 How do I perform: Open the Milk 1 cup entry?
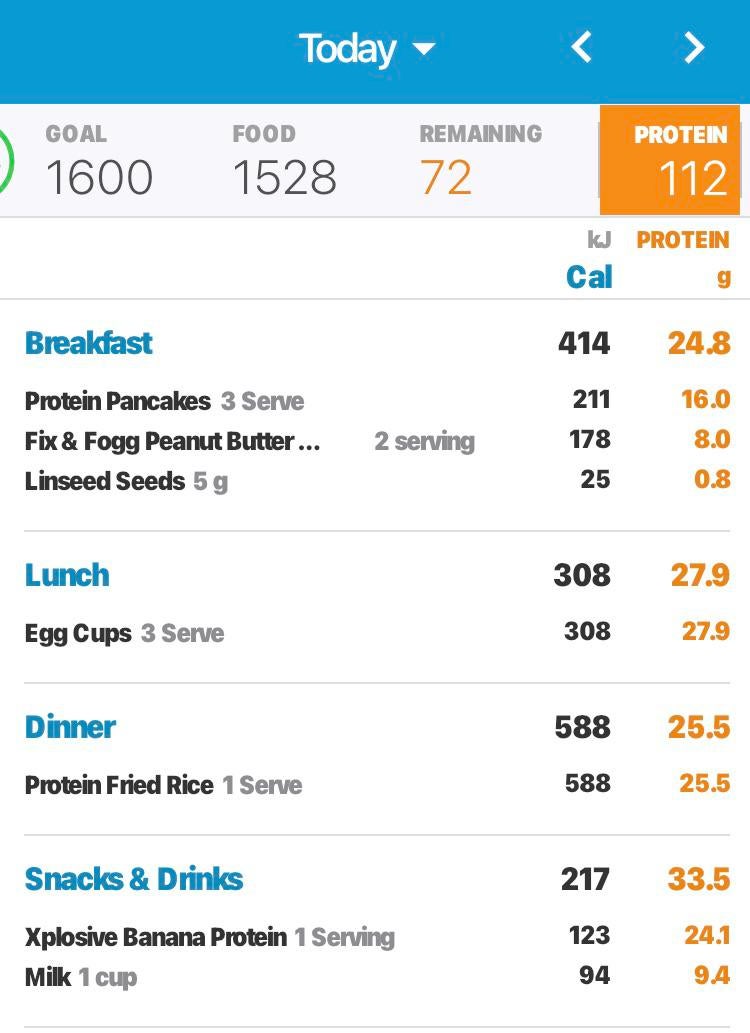point(80,977)
